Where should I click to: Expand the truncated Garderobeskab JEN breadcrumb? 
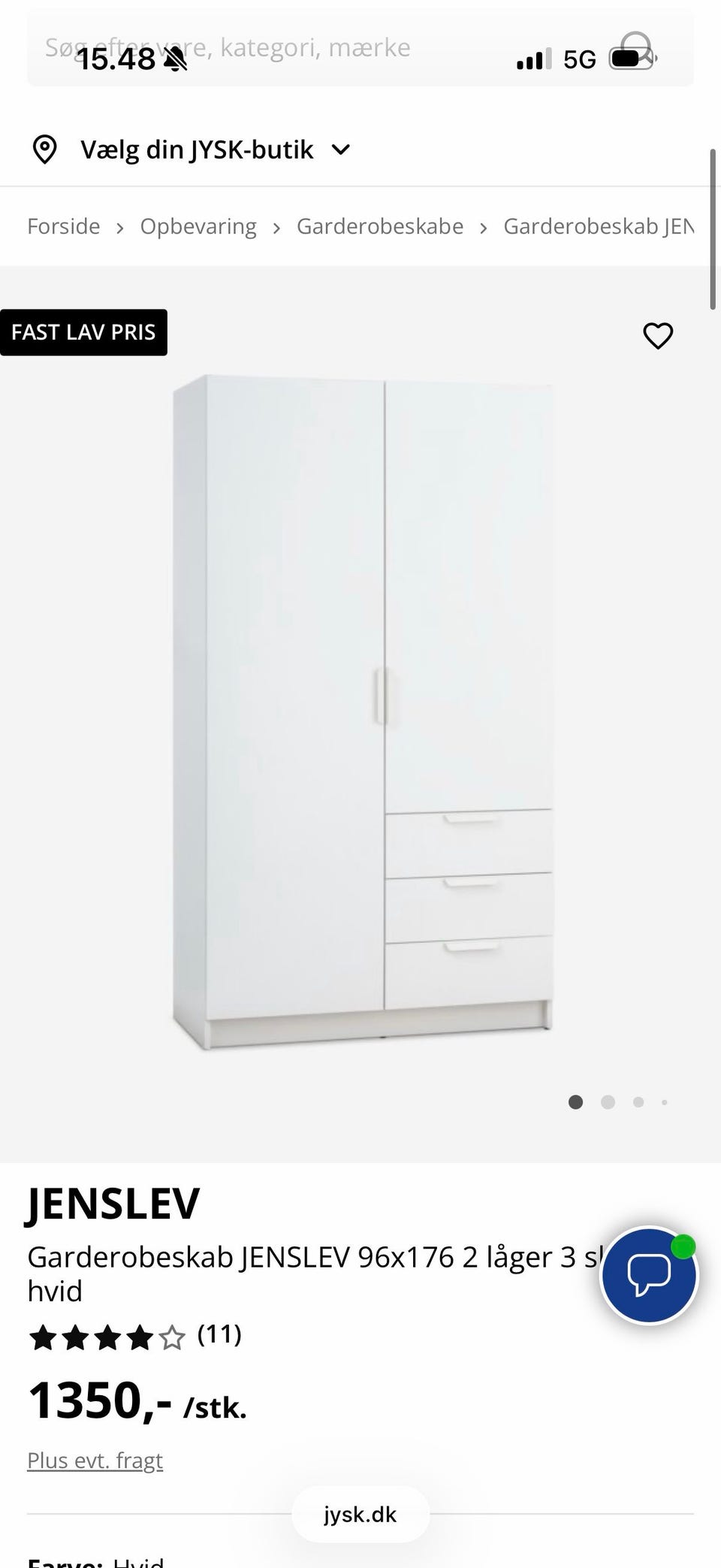(597, 225)
